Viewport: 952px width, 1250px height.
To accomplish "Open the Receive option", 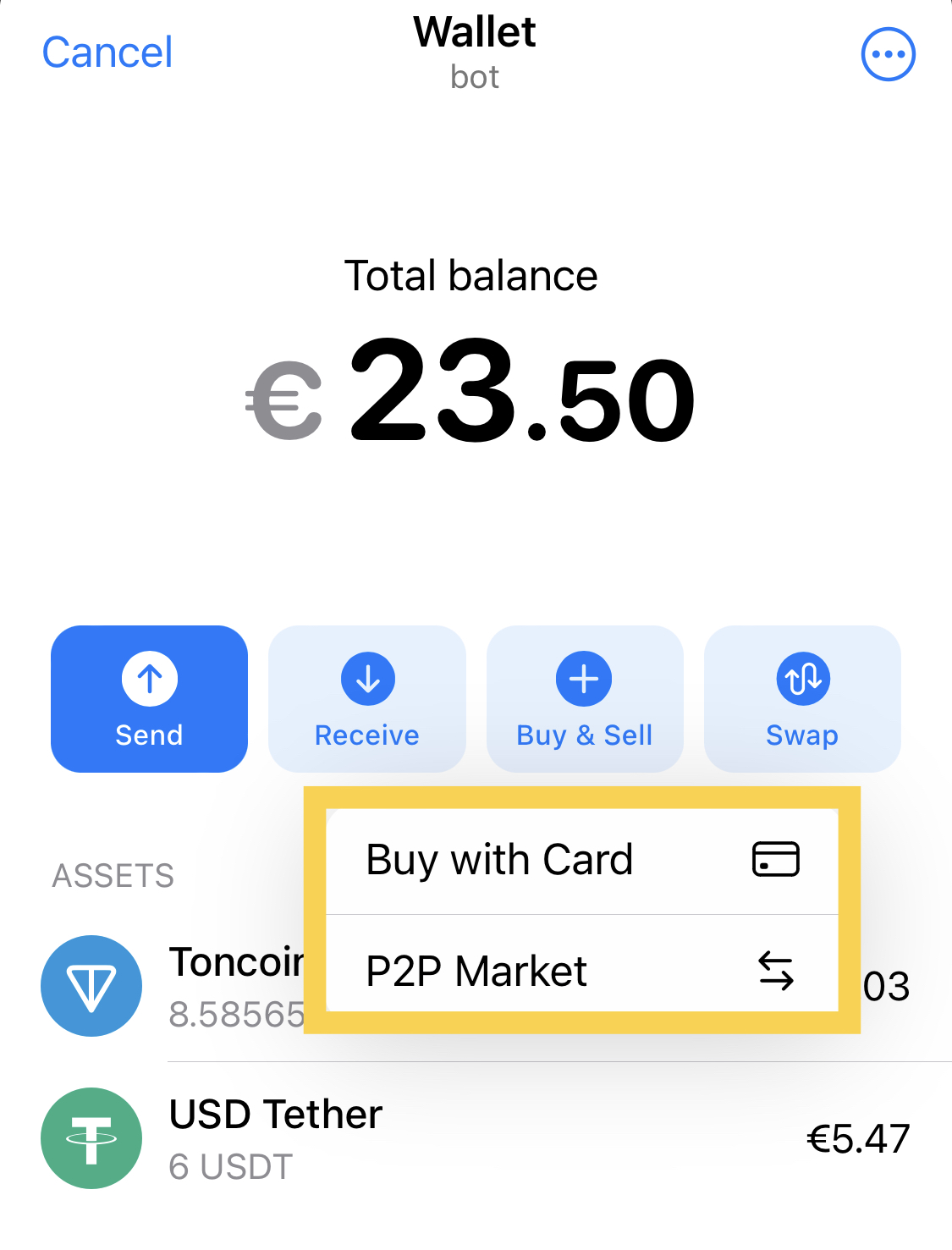I will pos(366,698).
